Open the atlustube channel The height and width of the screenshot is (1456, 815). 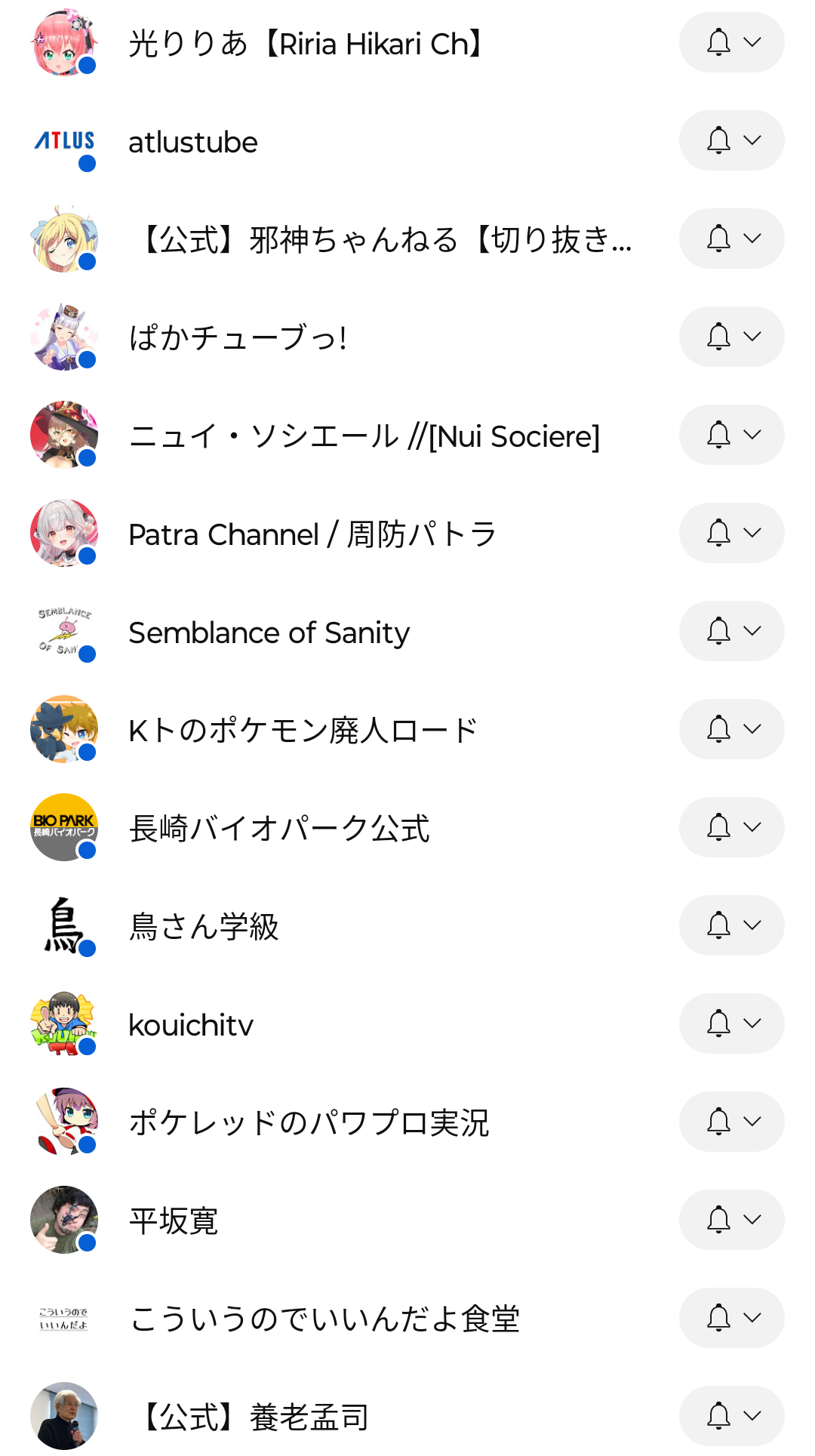(193, 142)
